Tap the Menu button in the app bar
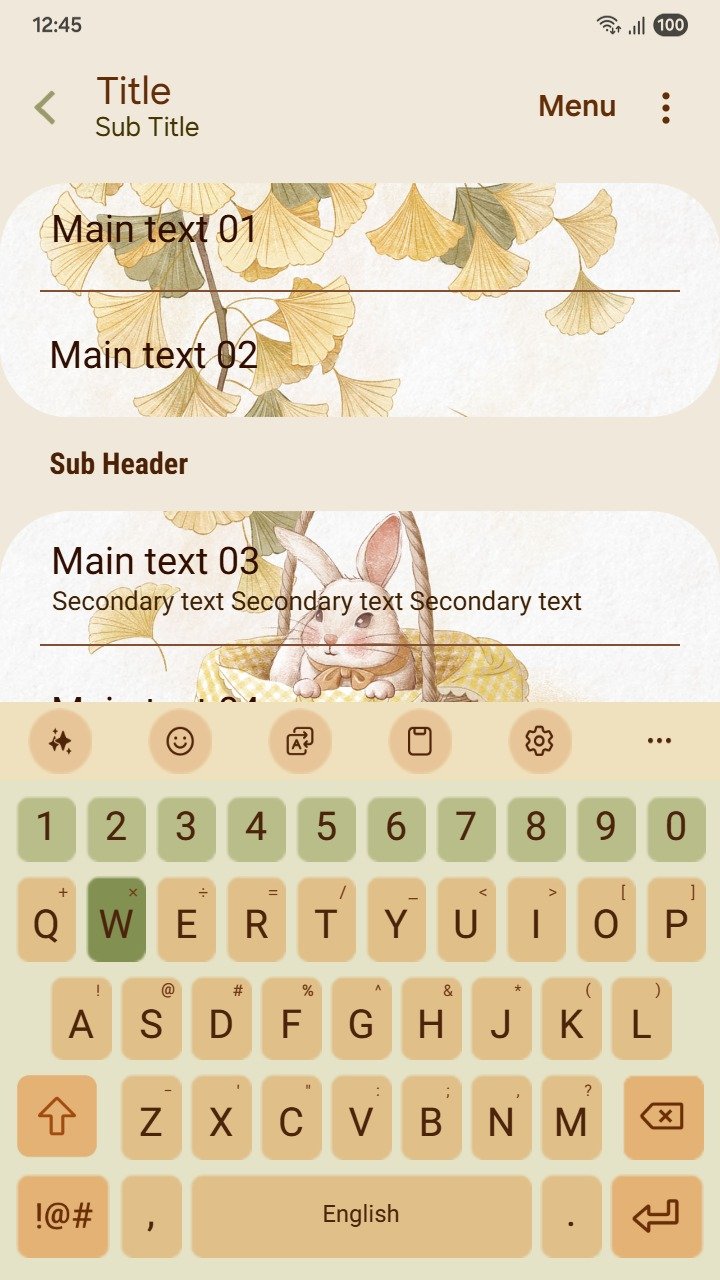The width and height of the screenshot is (720, 1280). coord(577,106)
